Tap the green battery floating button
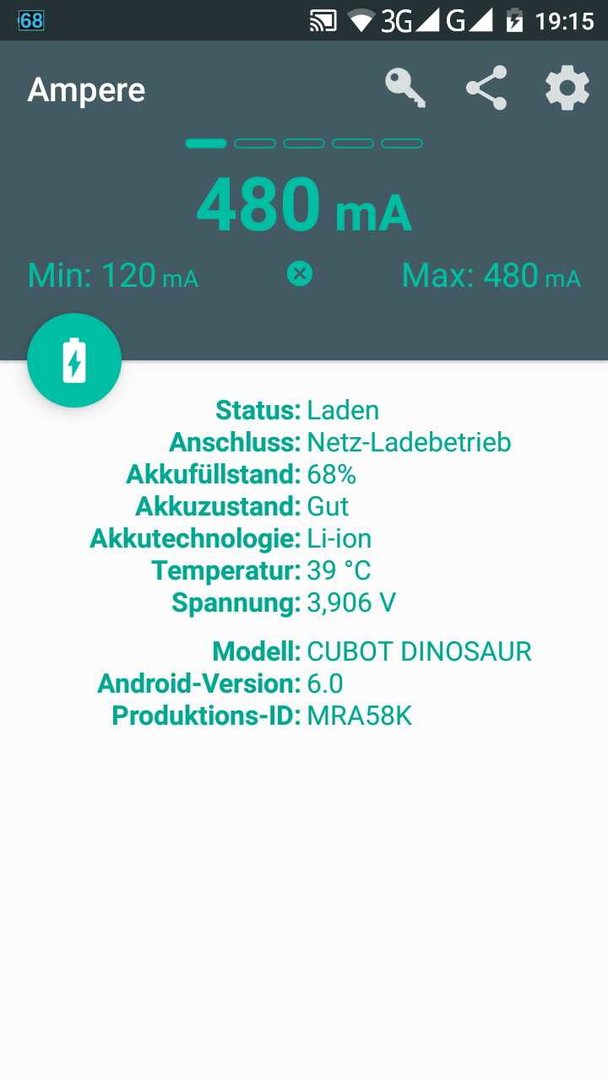 [74, 360]
